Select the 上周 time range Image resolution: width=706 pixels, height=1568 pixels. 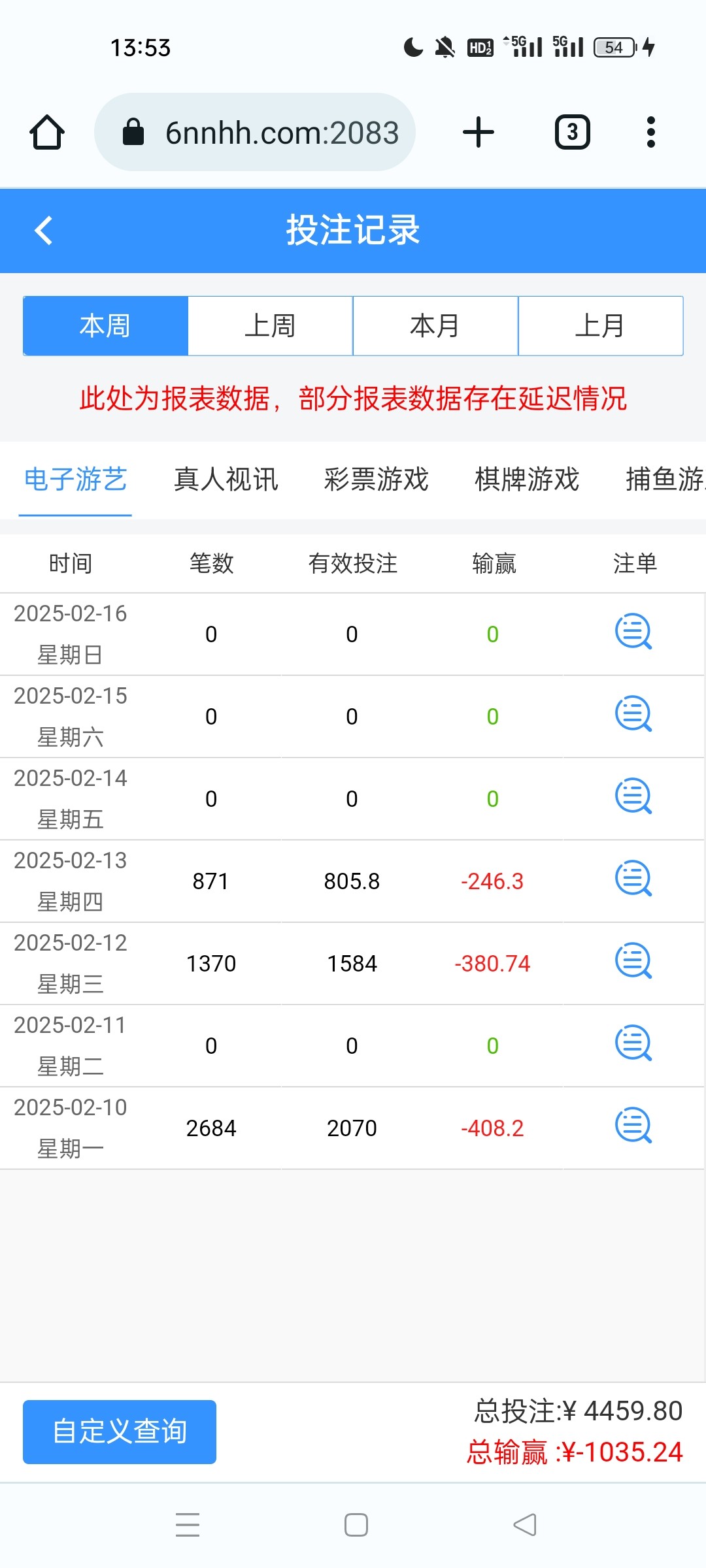270,325
